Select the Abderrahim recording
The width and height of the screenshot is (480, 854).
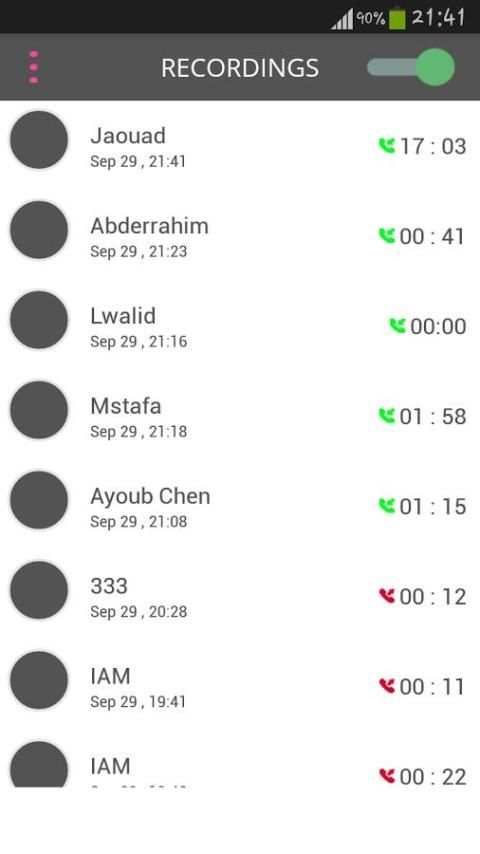pyautogui.click(x=240, y=236)
